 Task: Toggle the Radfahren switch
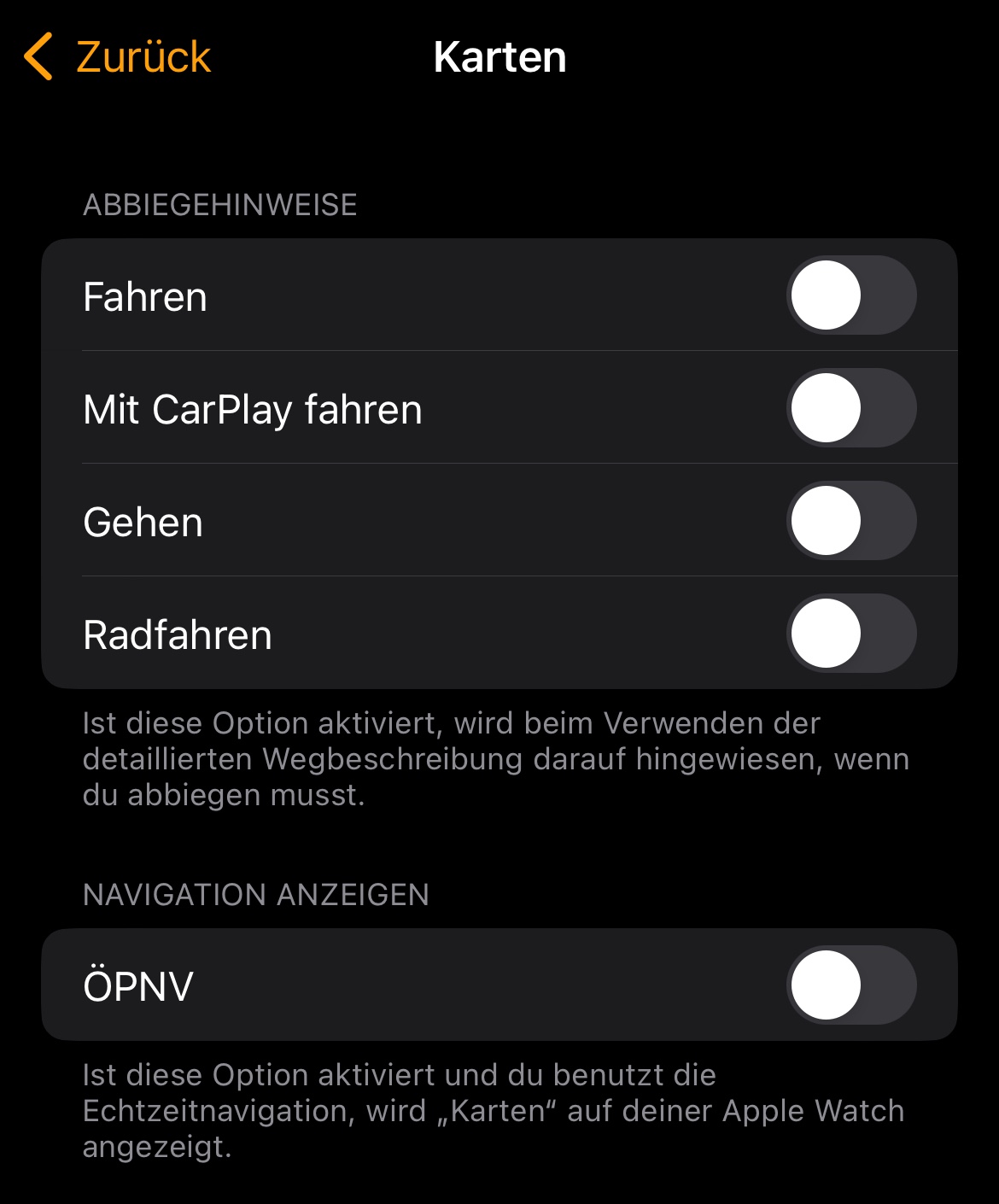click(851, 634)
